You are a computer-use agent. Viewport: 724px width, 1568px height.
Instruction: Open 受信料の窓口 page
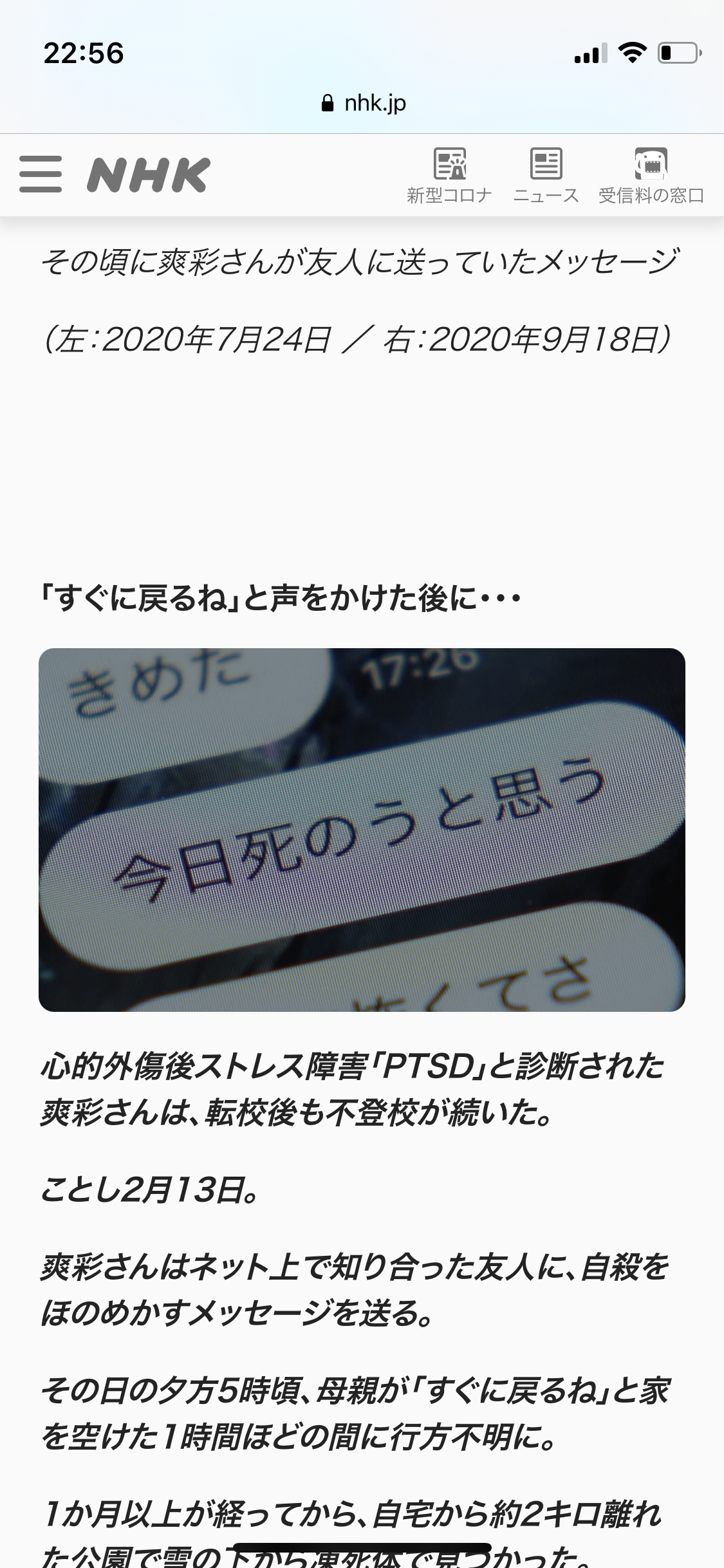point(651,175)
